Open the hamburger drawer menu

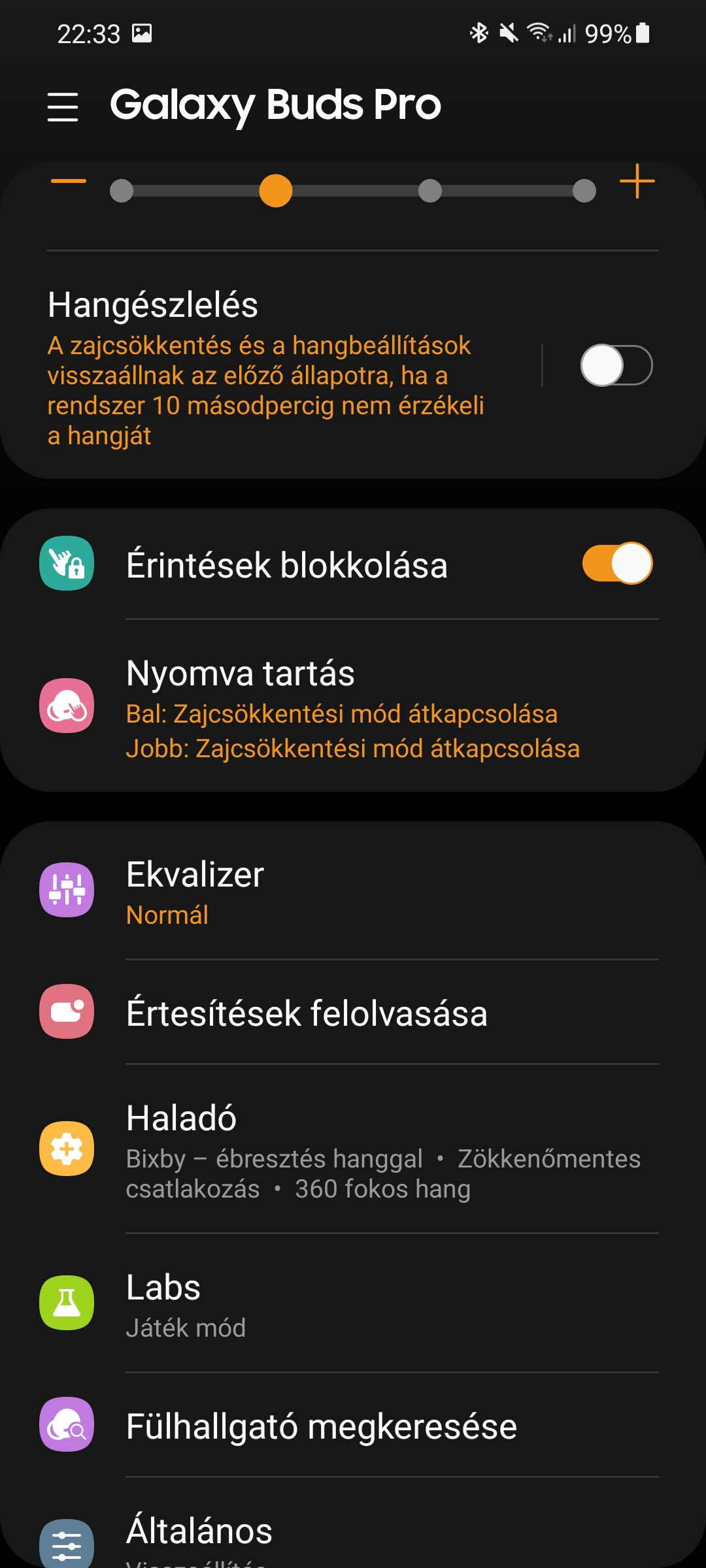tap(63, 106)
